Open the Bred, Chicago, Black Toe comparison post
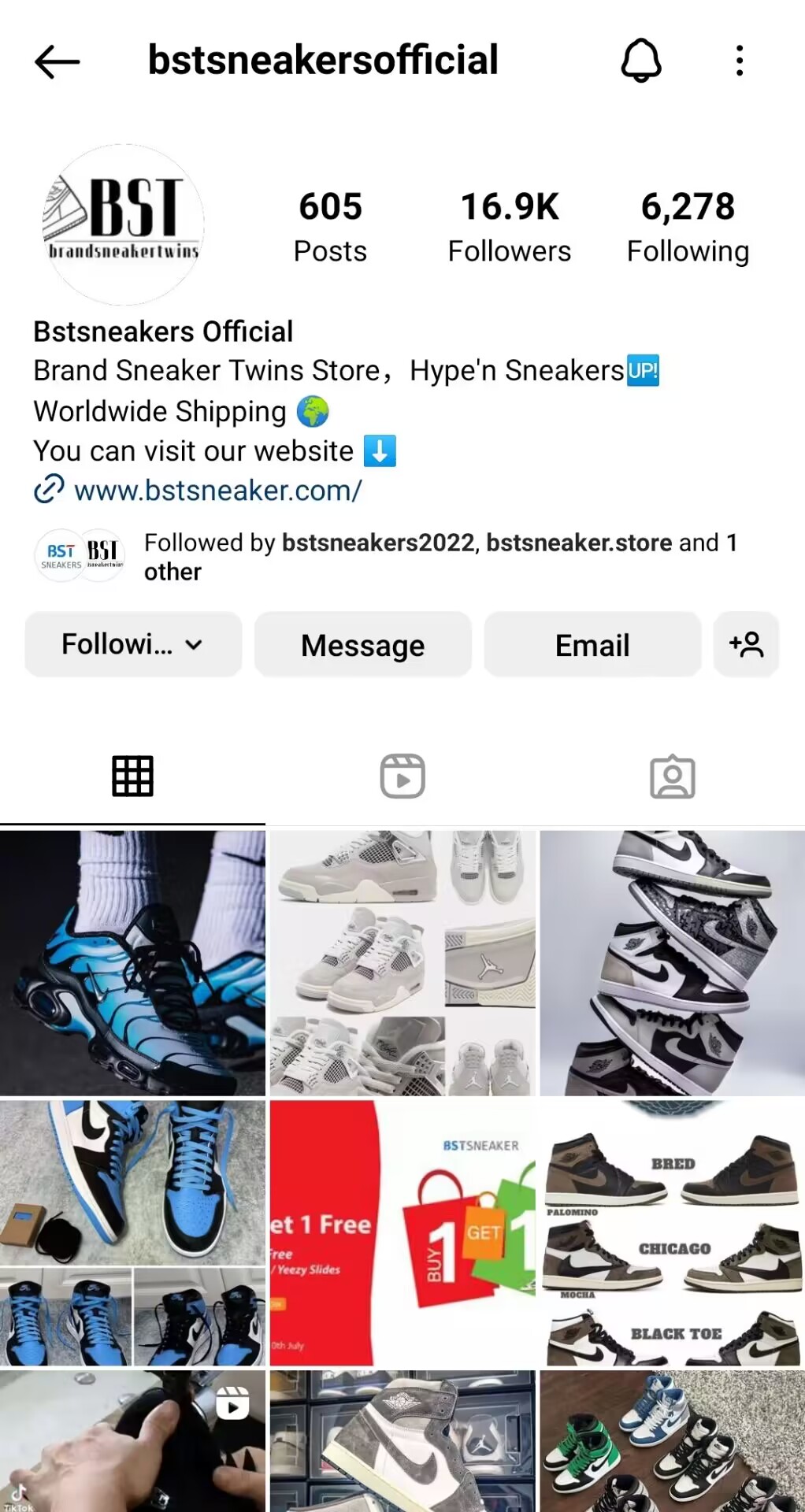The image size is (805, 1512). click(673, 1233)
